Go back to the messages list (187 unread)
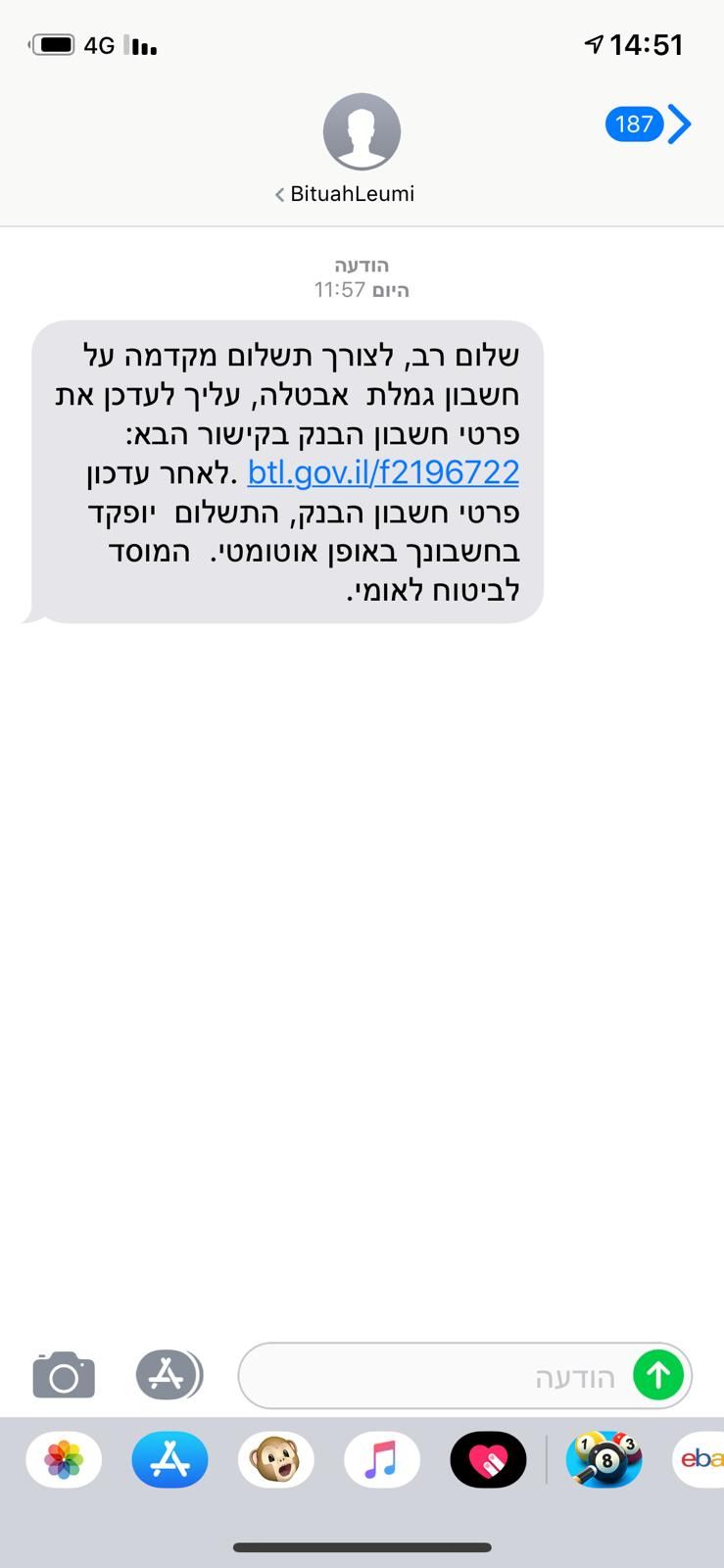Screen dimensions: 724x1568 [x=649, y=124]
